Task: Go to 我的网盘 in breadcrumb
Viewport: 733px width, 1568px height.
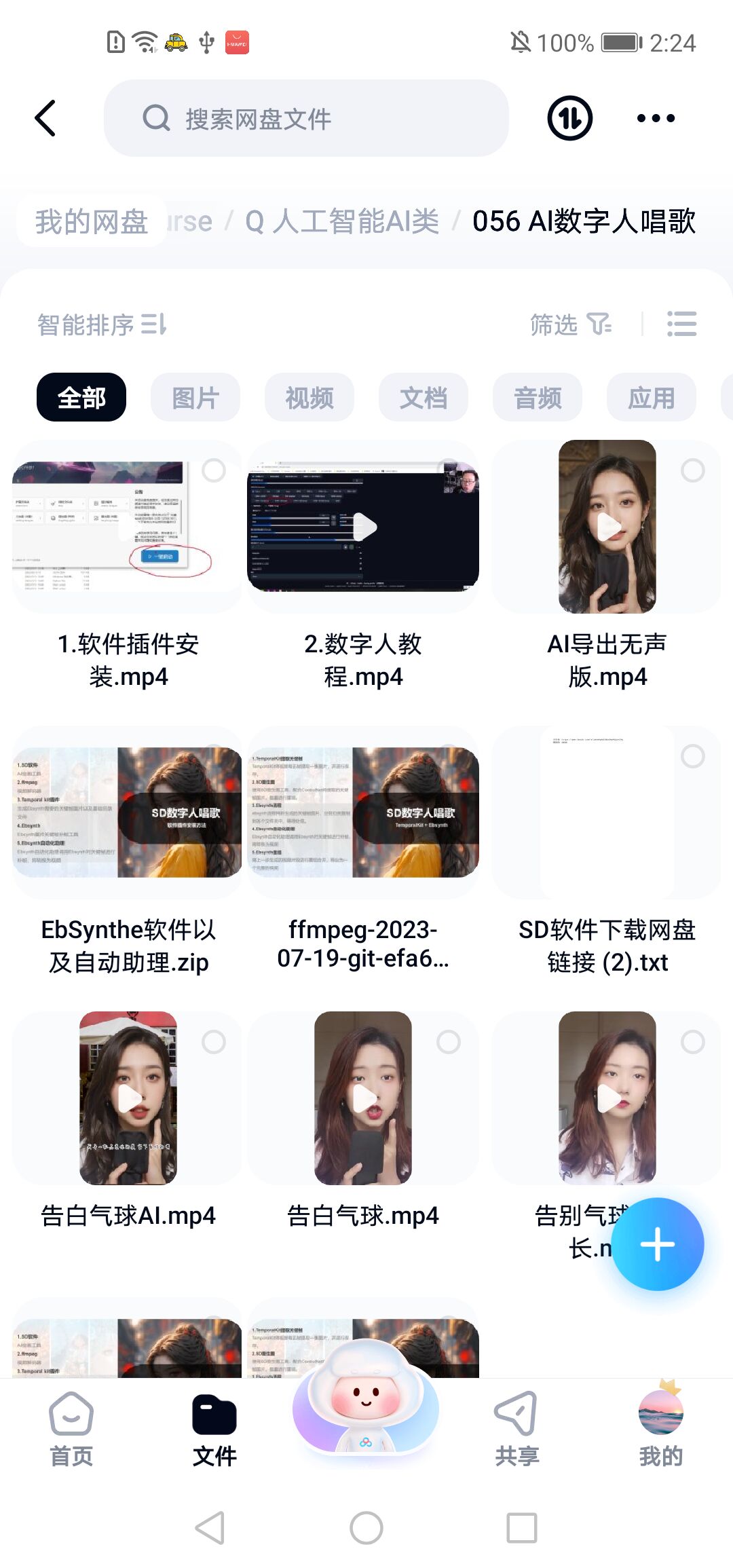Action: click(x=92, y=221)
